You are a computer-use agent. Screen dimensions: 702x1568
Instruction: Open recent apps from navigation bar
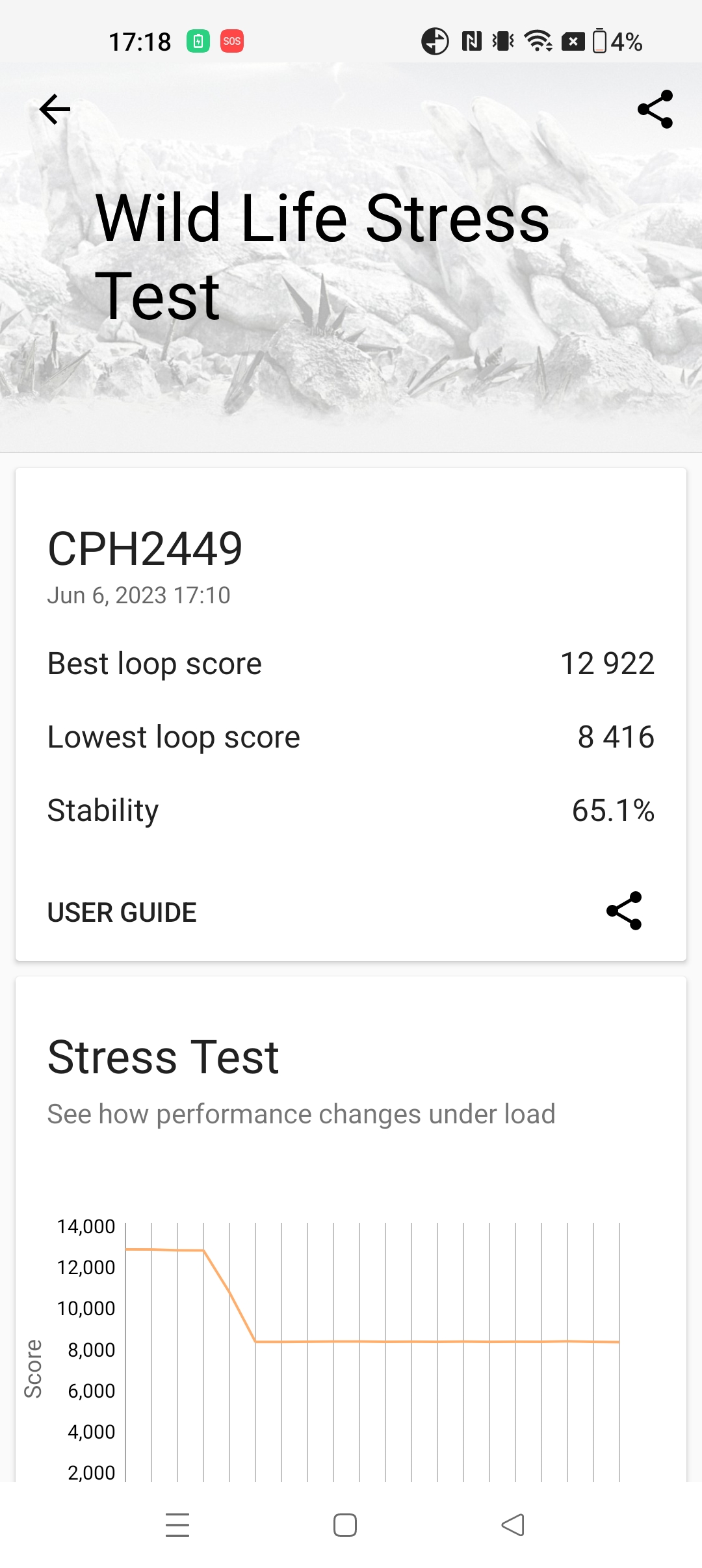[177, 1525]
